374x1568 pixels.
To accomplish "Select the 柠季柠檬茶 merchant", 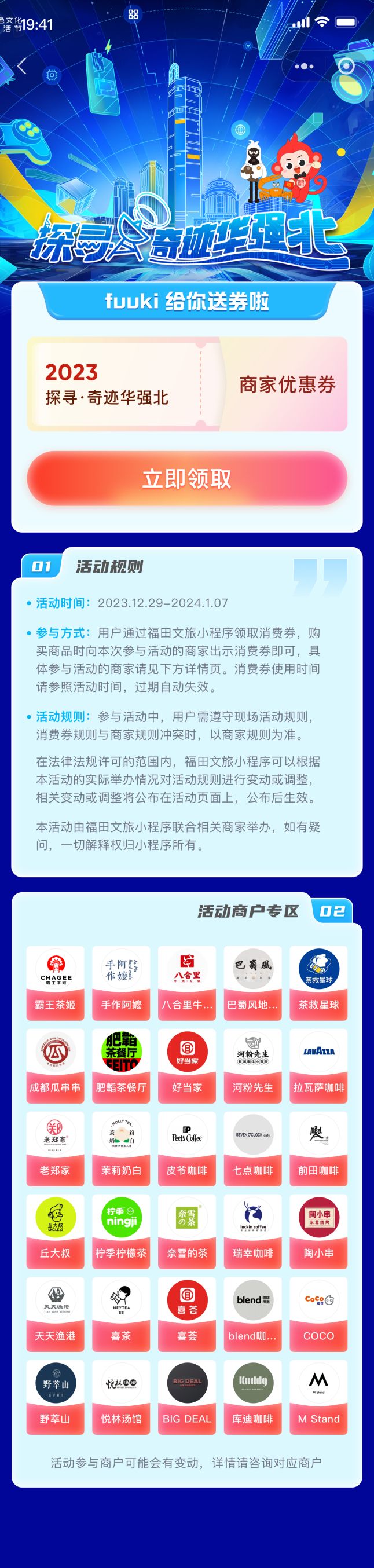I will pyautogui.click(x=121, y=1231).
